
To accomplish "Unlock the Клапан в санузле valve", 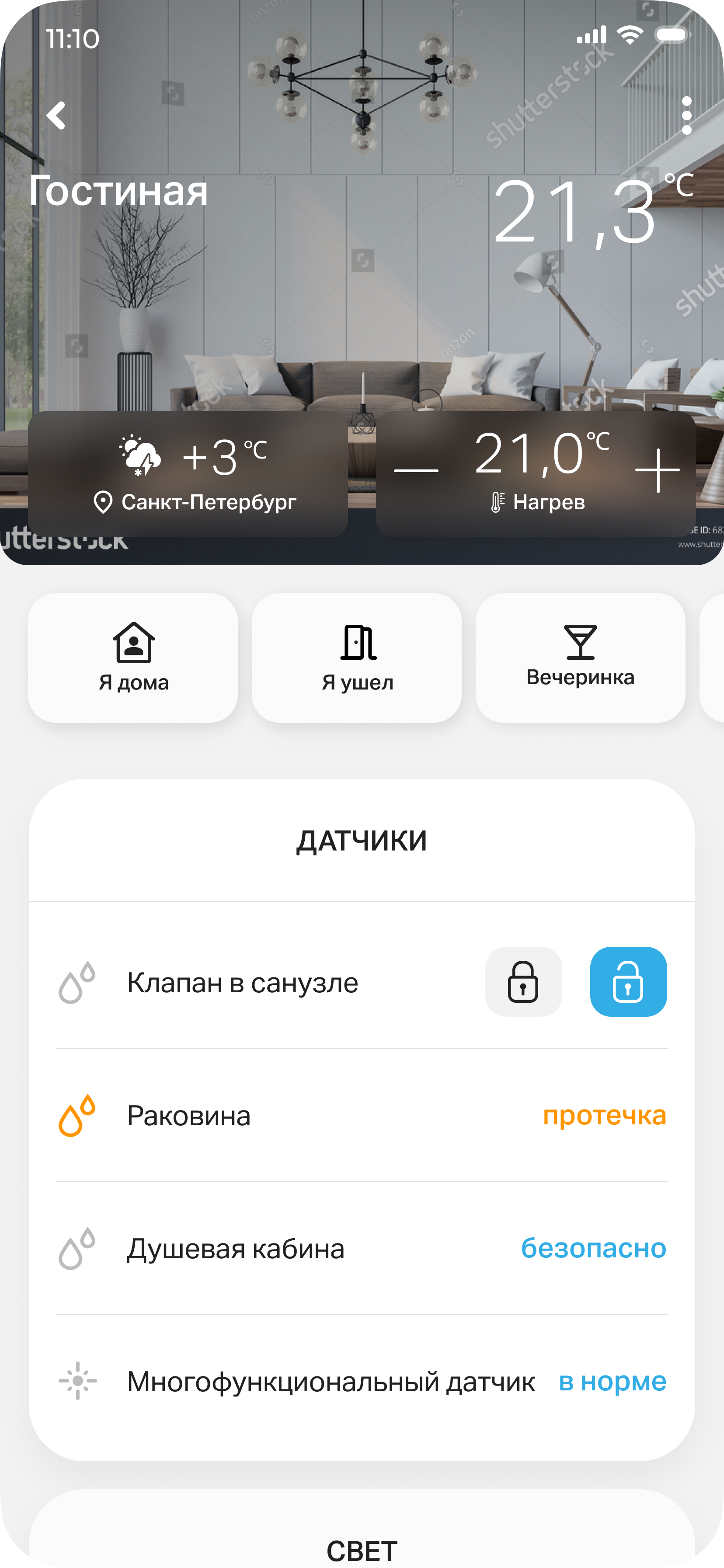I will pos(629,982).
